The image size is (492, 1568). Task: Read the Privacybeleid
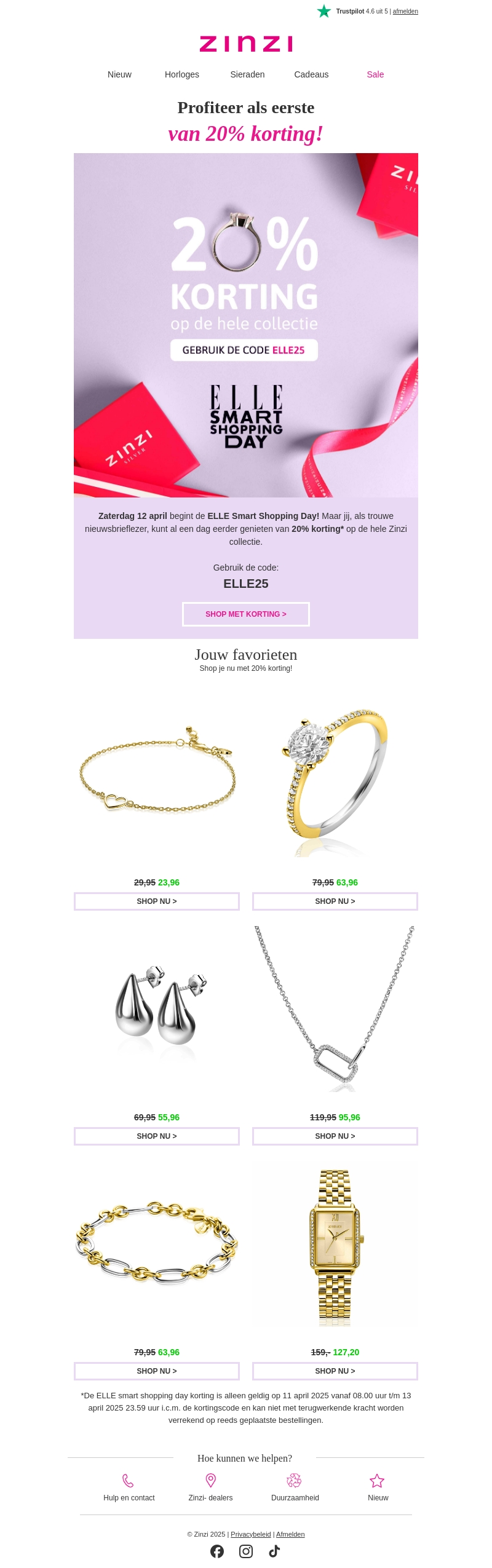pos(250,1534)
